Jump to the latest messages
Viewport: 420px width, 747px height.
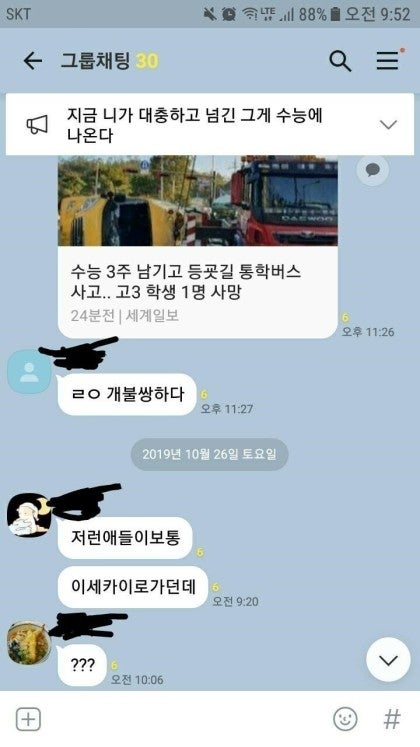coord(388,660)
